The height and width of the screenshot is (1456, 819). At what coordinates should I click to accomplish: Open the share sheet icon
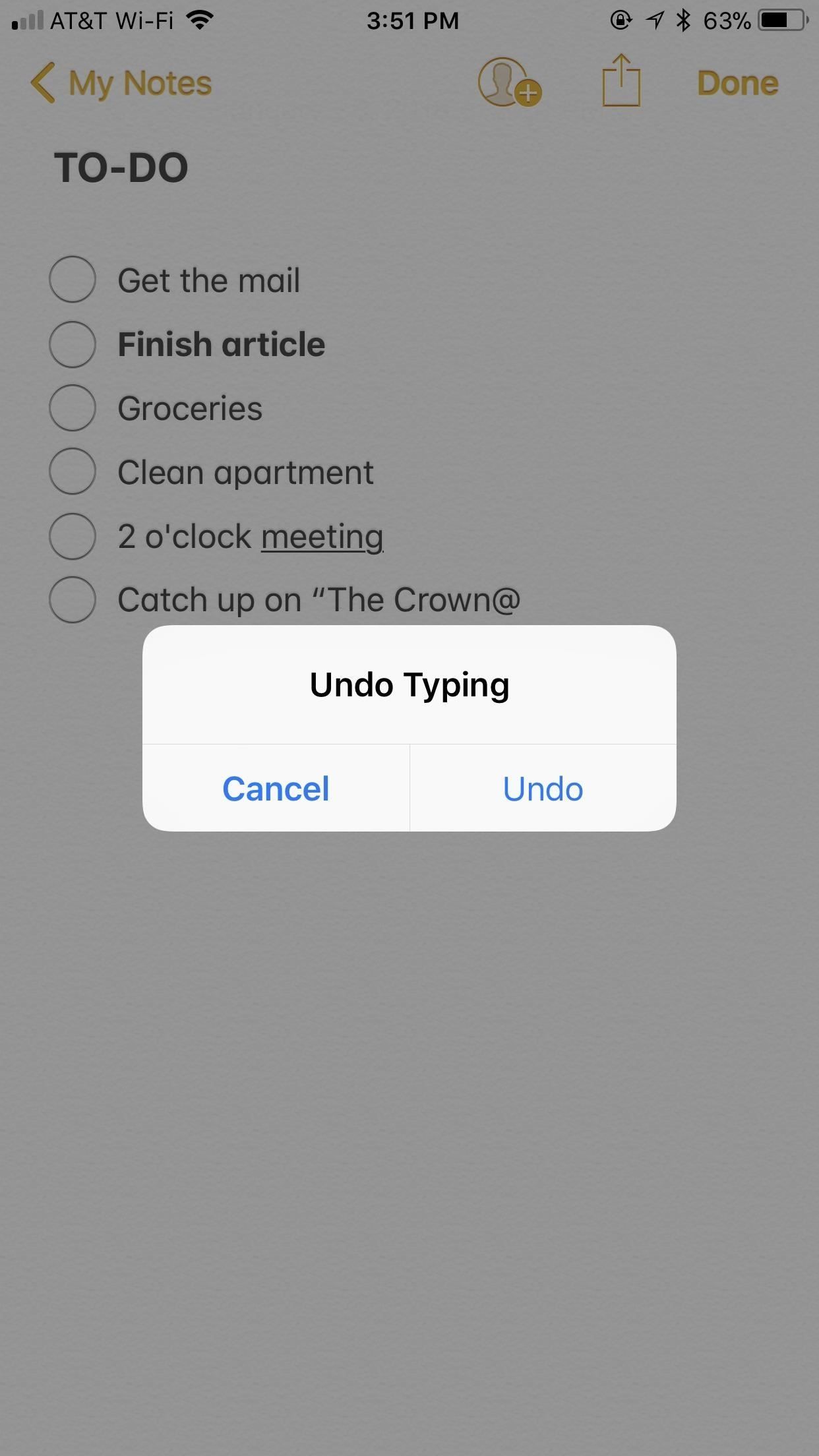tap(621, 81)
